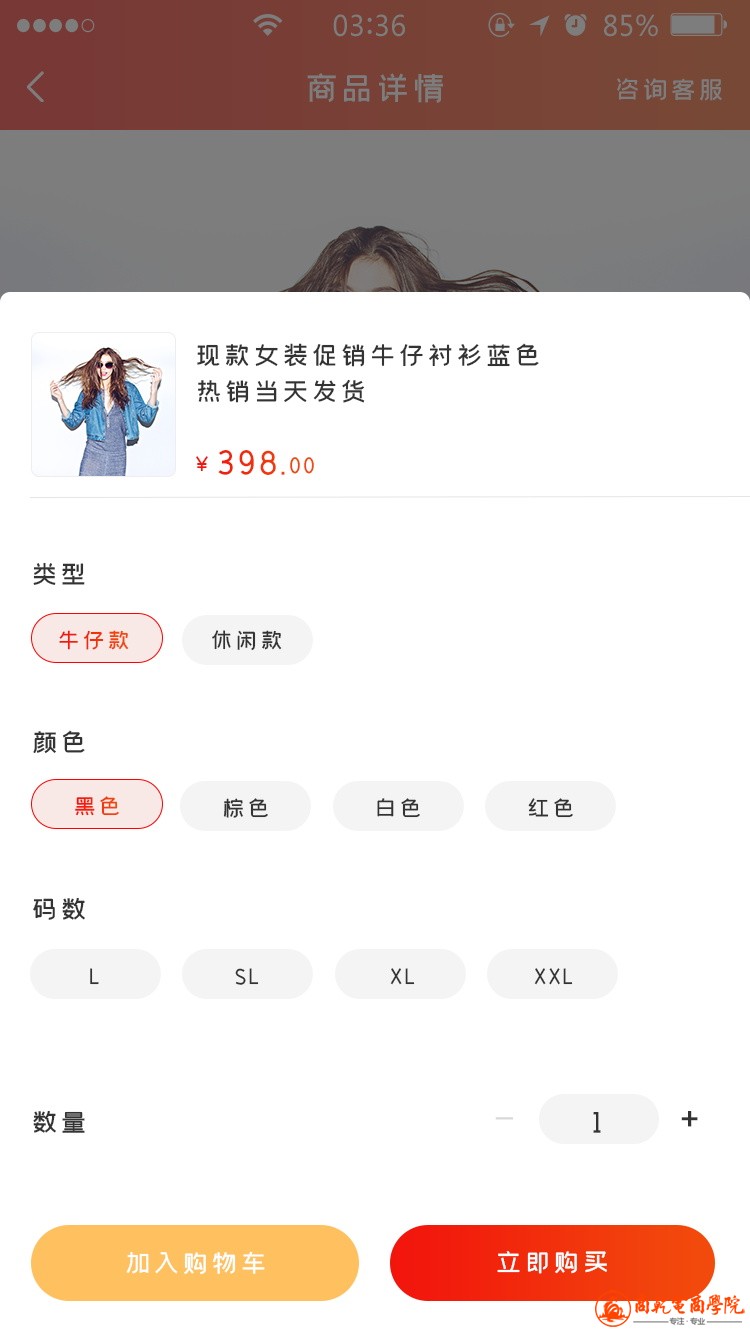This screenshot has height=1334, width=750.
Task: Decrease quantity with the minus button
Action: coord(504,1118)
